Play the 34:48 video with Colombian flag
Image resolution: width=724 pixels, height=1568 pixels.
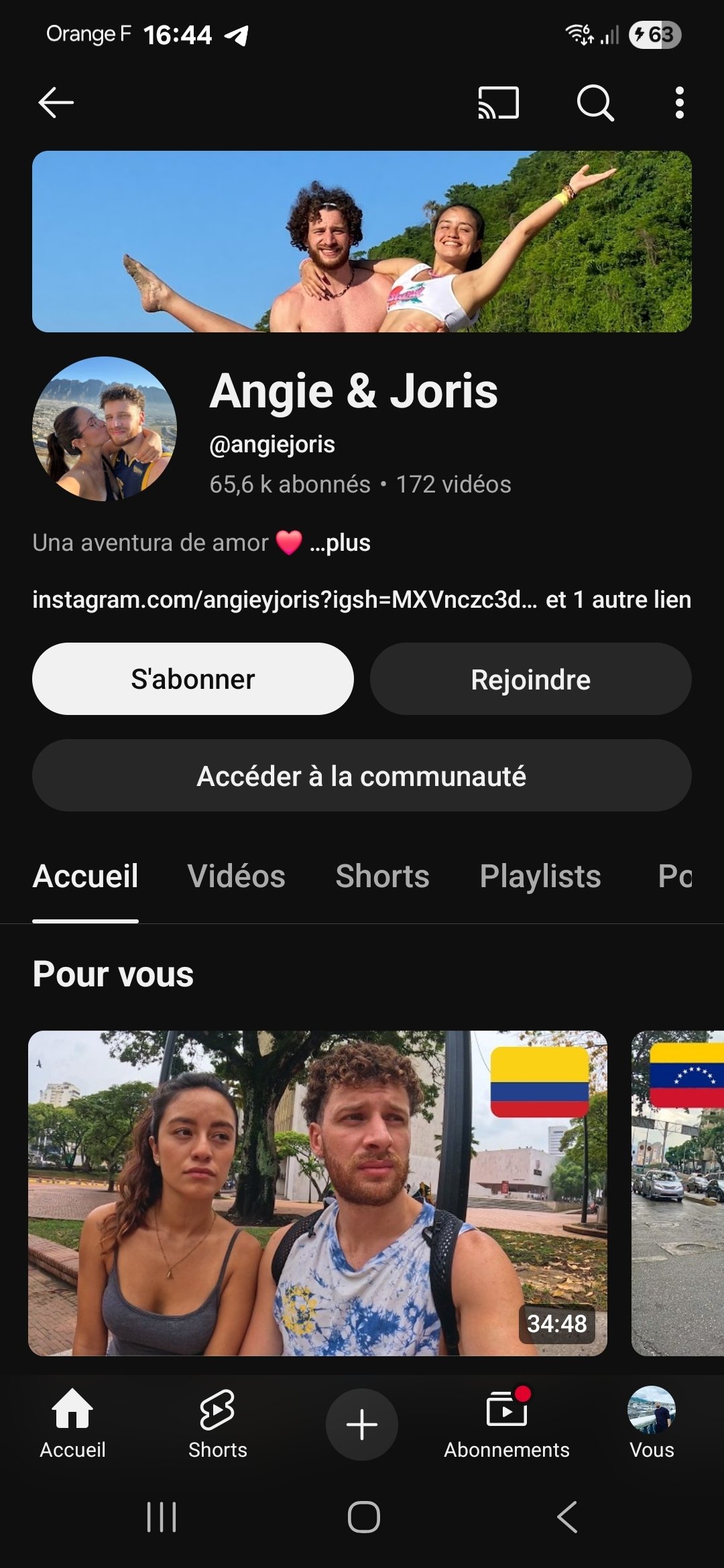(318, 1193)
